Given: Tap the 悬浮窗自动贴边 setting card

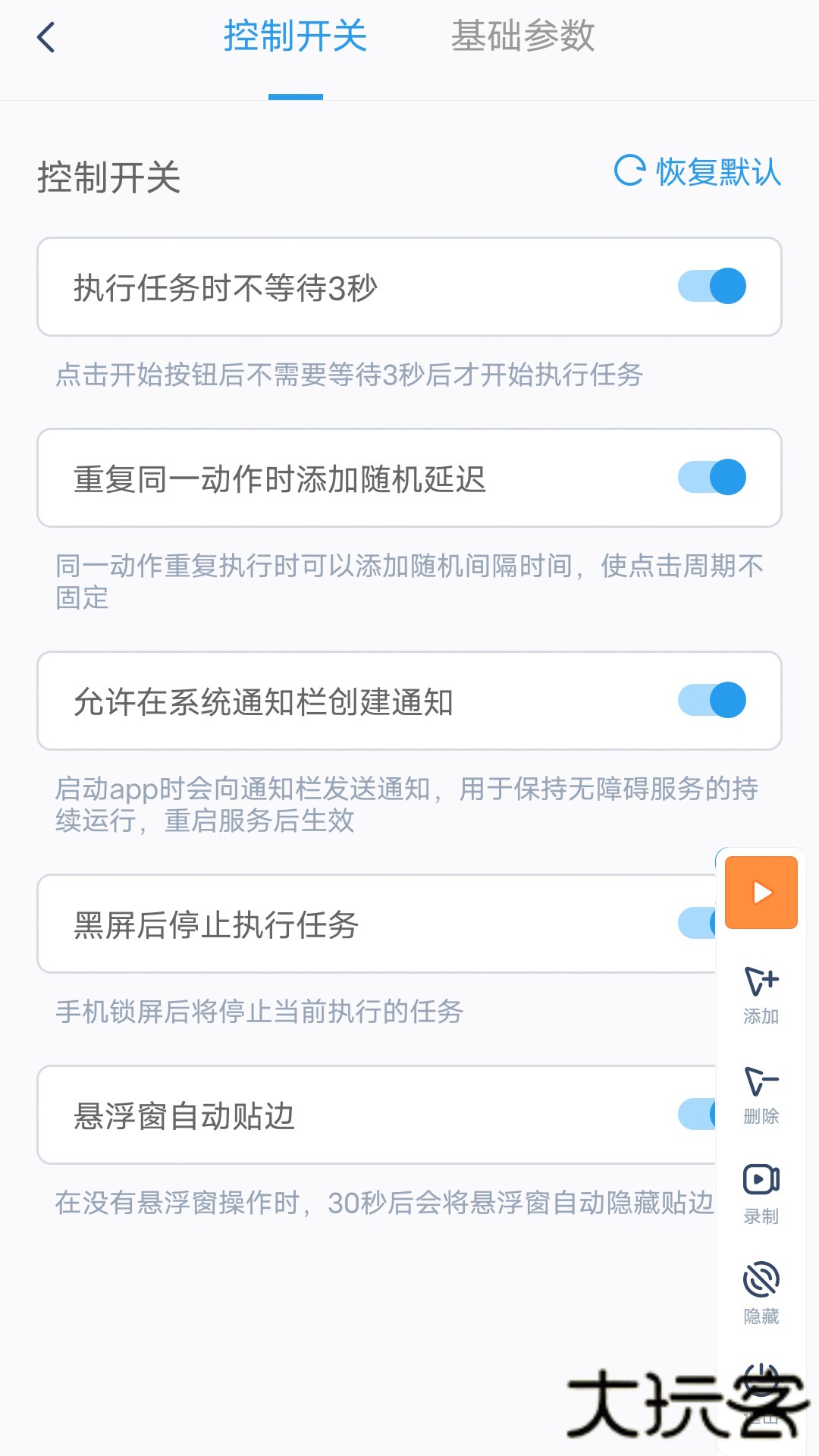Looking at the screenshot, I should [341, 1115].
